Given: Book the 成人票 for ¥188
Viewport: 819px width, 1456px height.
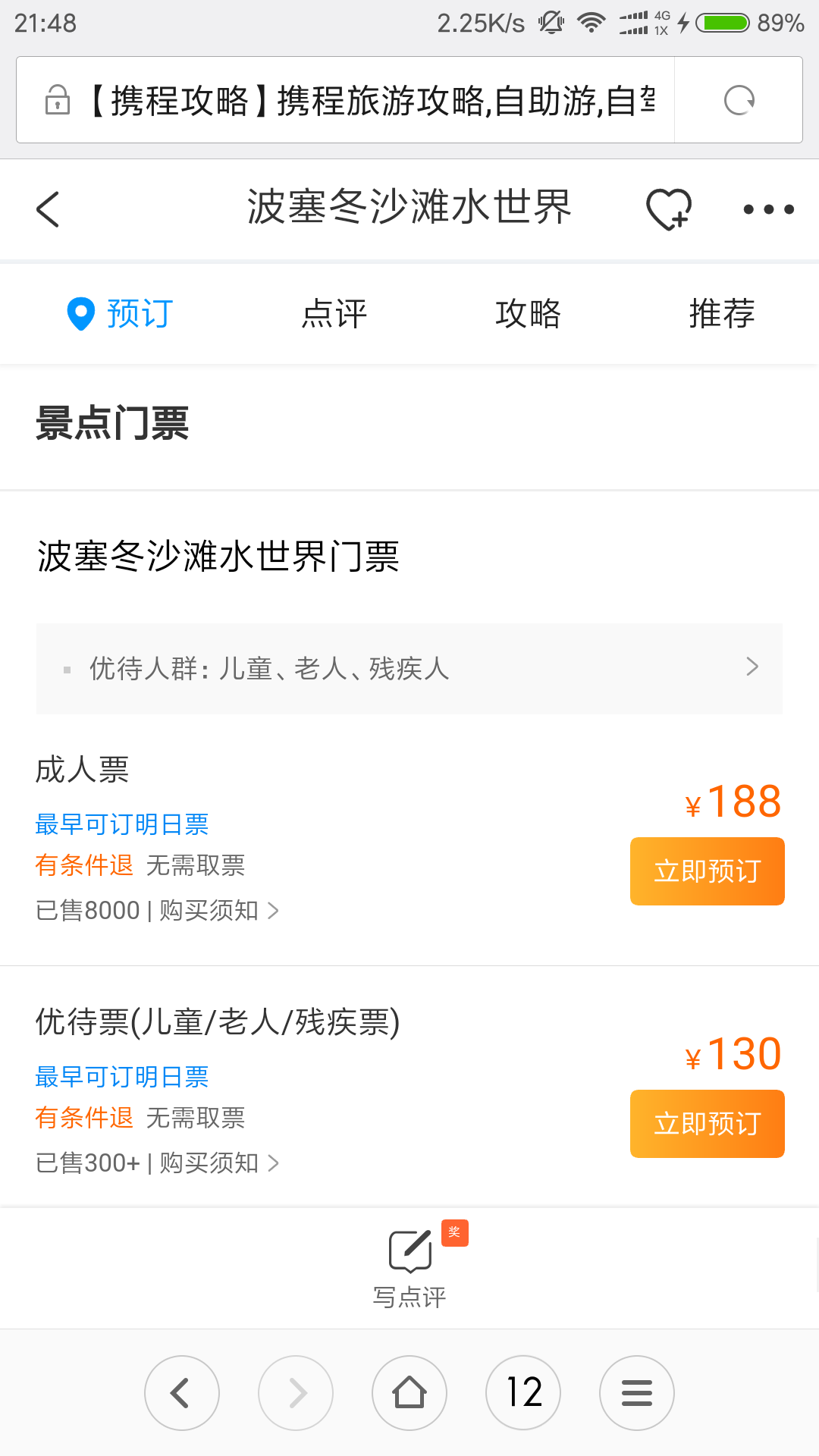Looking at the screenshot, I should coord(707,871).
